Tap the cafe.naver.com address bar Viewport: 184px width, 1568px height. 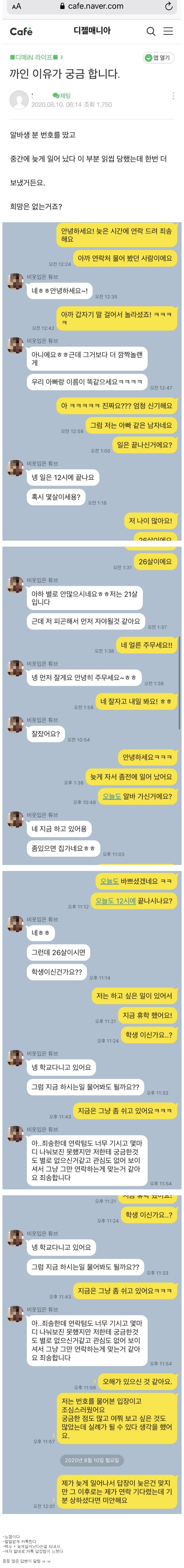coord(91,6)
